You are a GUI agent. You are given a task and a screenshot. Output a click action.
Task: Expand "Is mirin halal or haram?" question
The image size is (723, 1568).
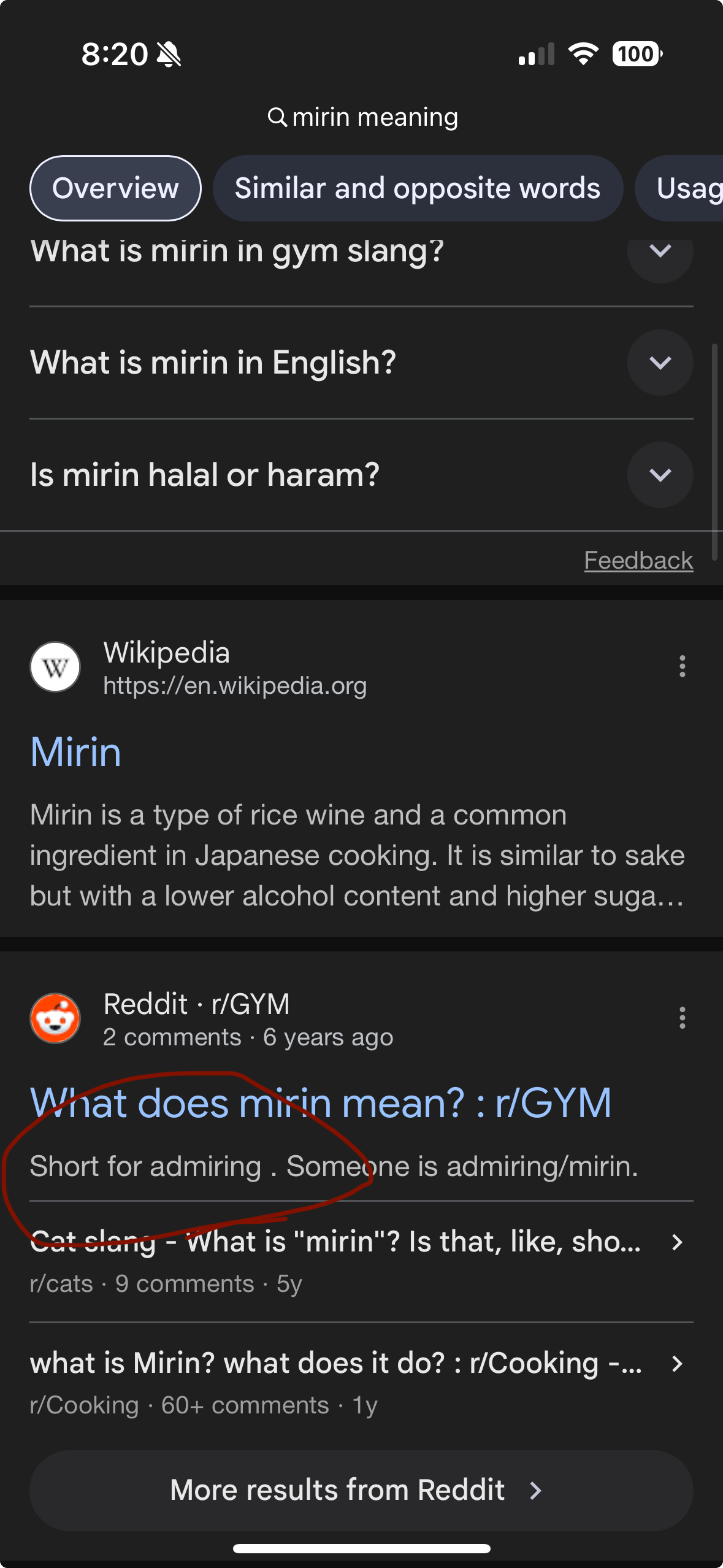click(660, 475)
